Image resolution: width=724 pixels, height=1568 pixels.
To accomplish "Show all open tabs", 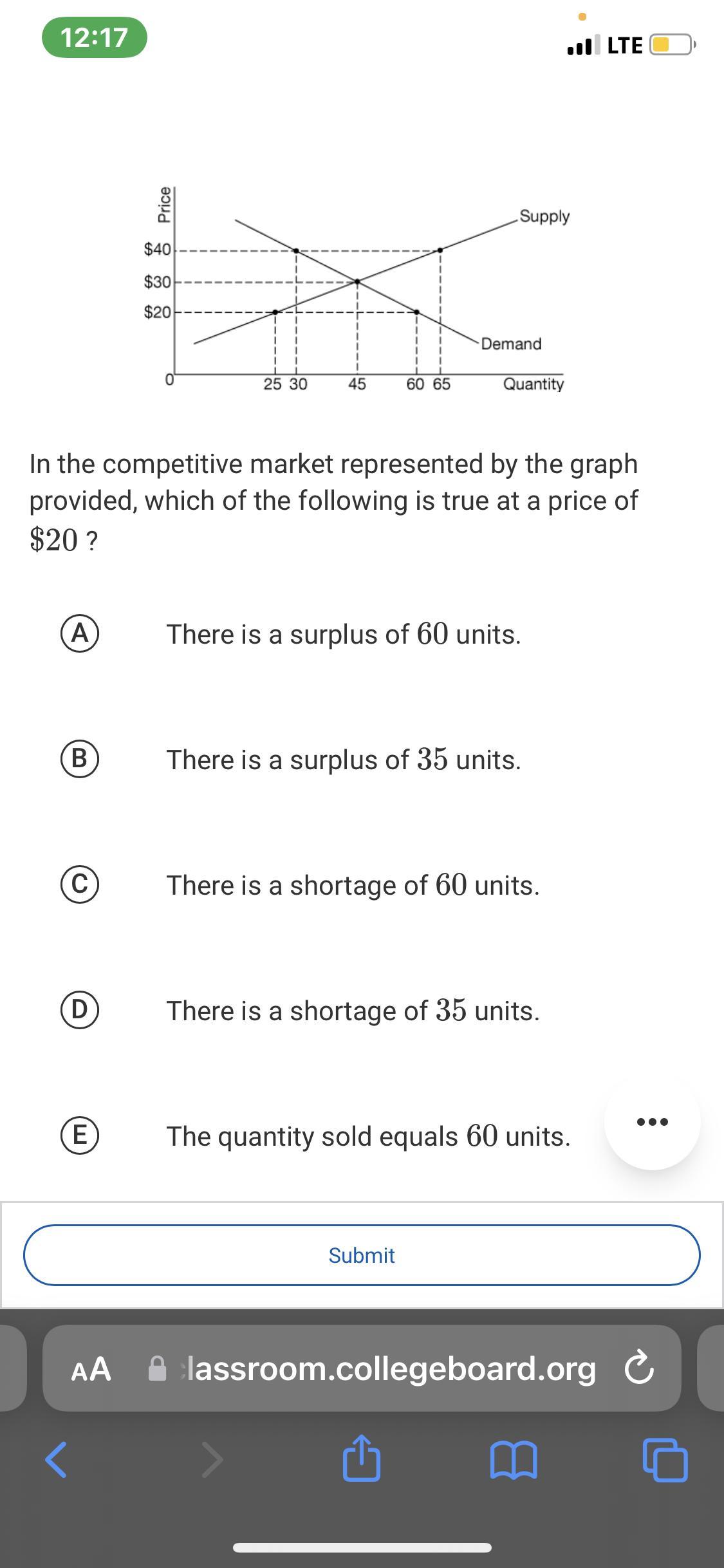I will click(665, 1461).
